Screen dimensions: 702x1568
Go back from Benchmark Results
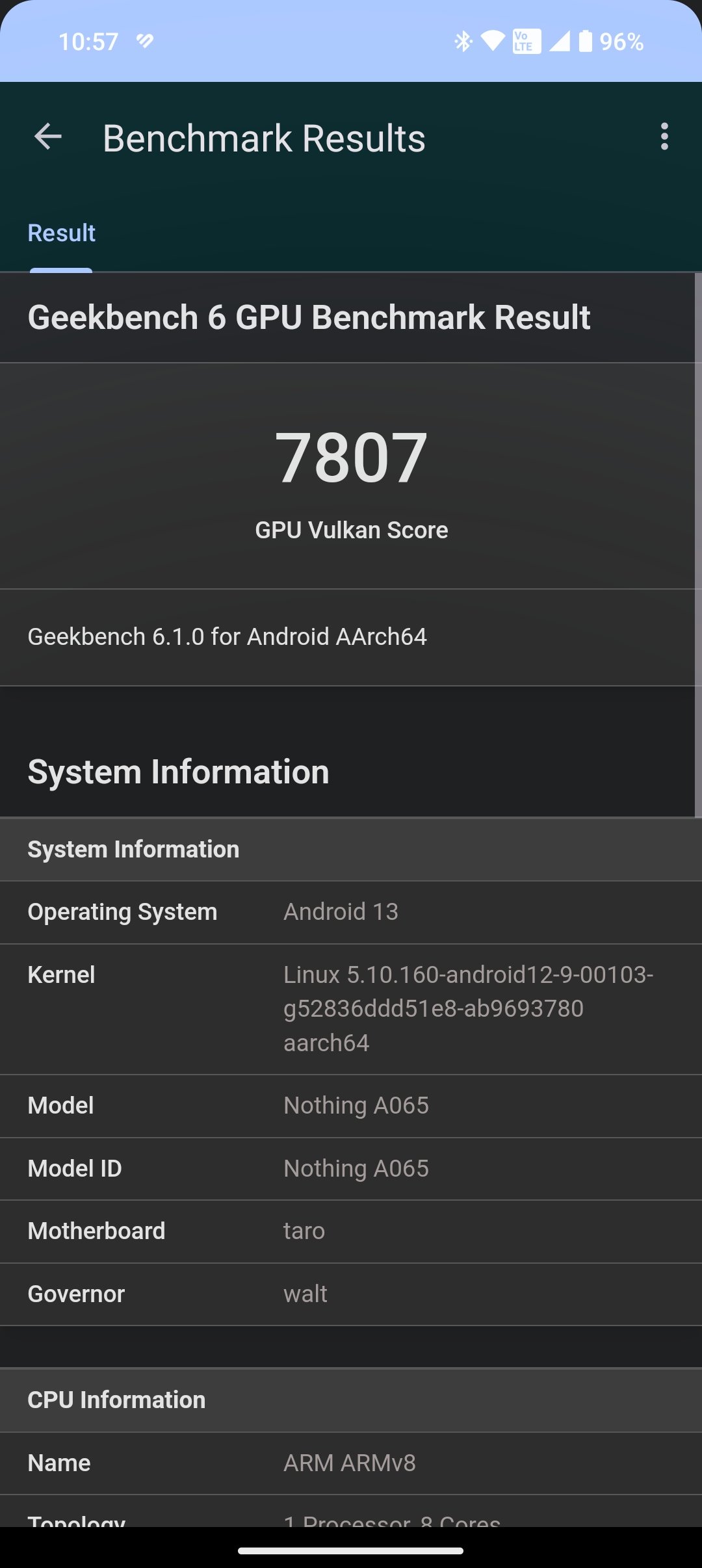pos(48,137)
